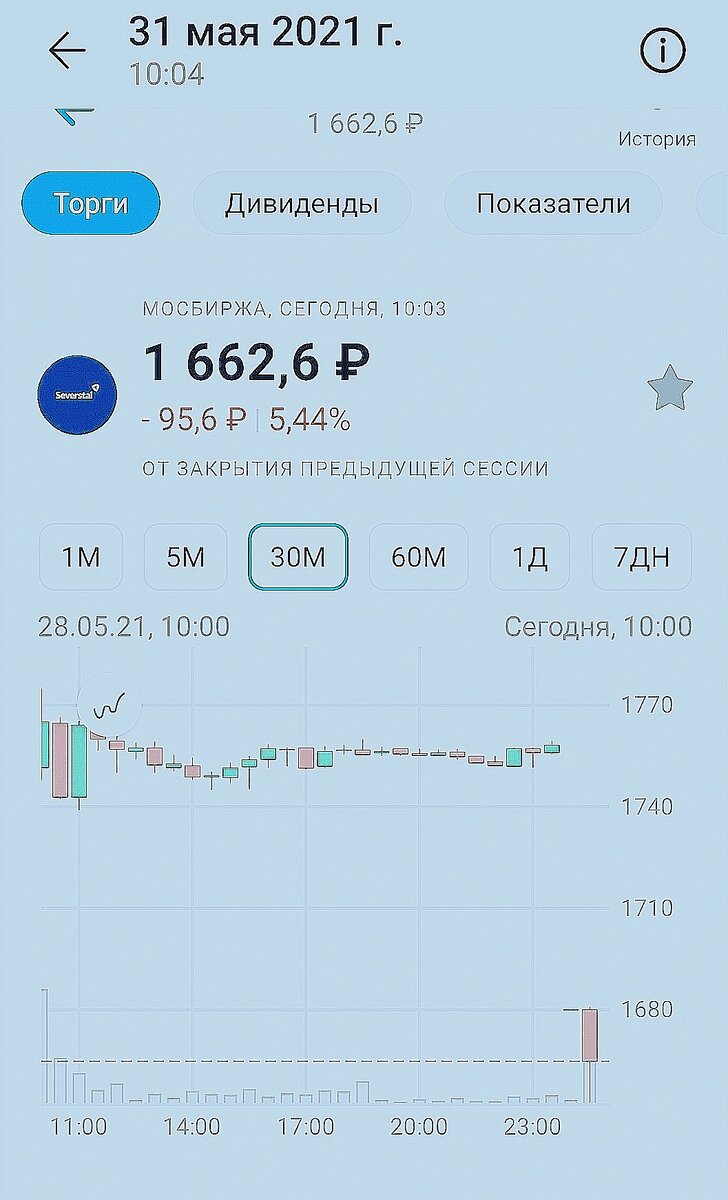The height and width of the screenshot is (1200, 728).
Task: Select the 60М chart interval
Action: pos(417,557)
